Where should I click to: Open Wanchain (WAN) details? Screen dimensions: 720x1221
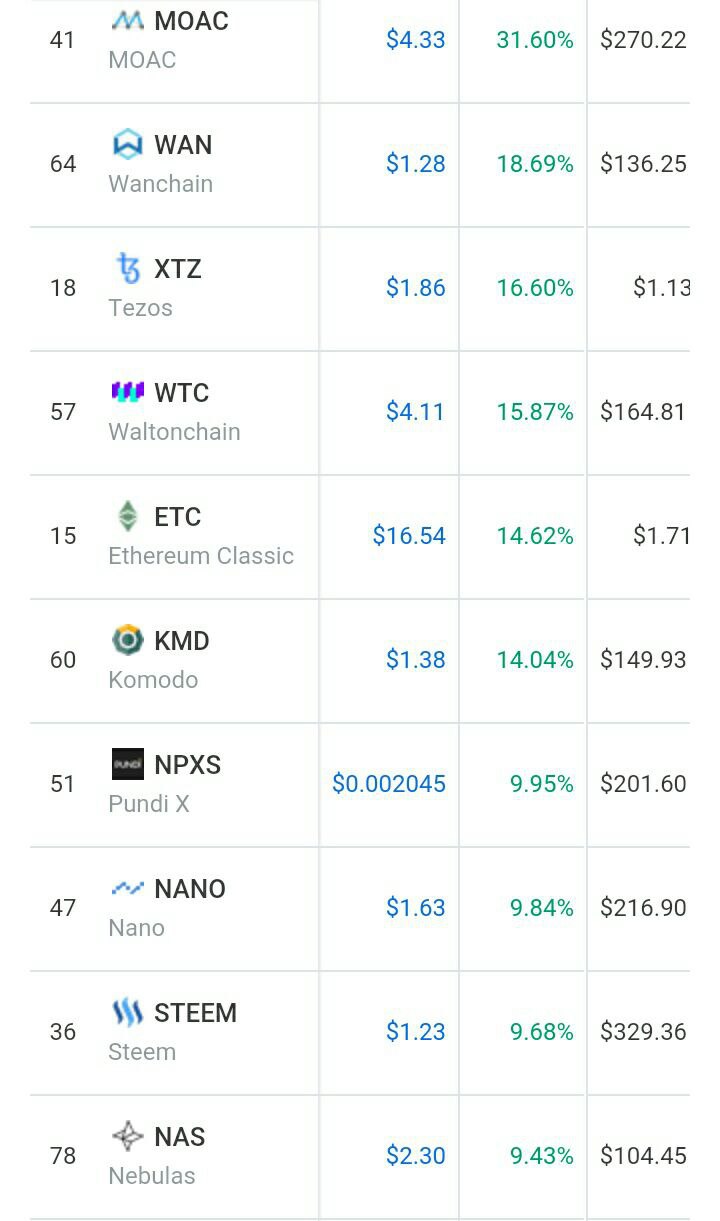tap(360, 165)
